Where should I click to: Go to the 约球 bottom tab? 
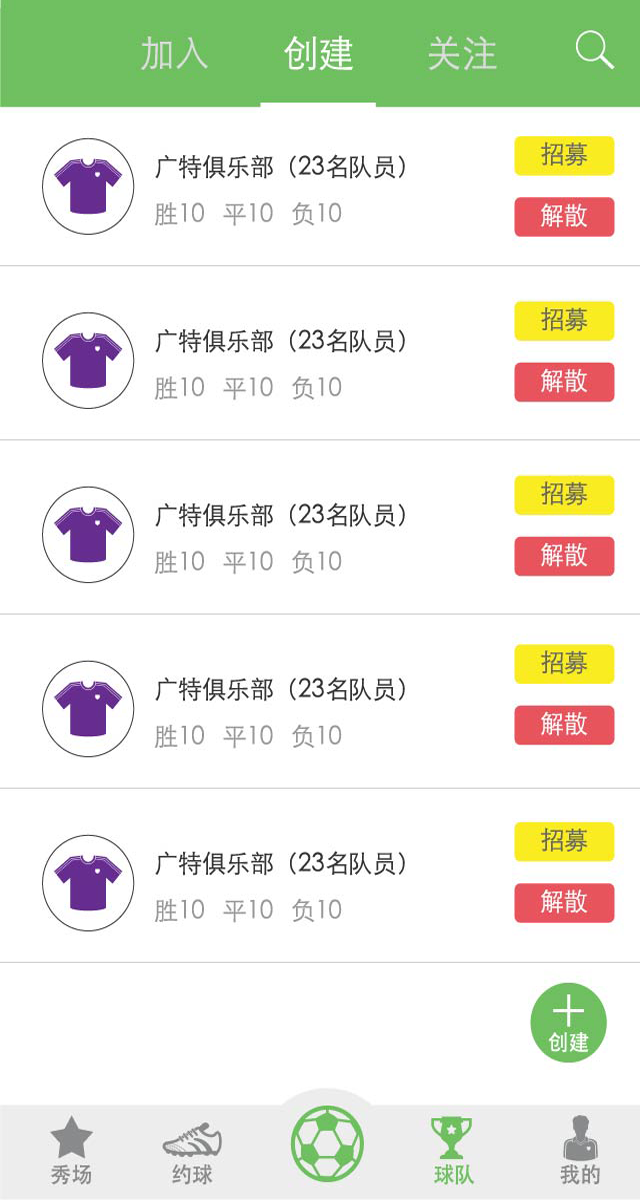[x=192, y=1150]
